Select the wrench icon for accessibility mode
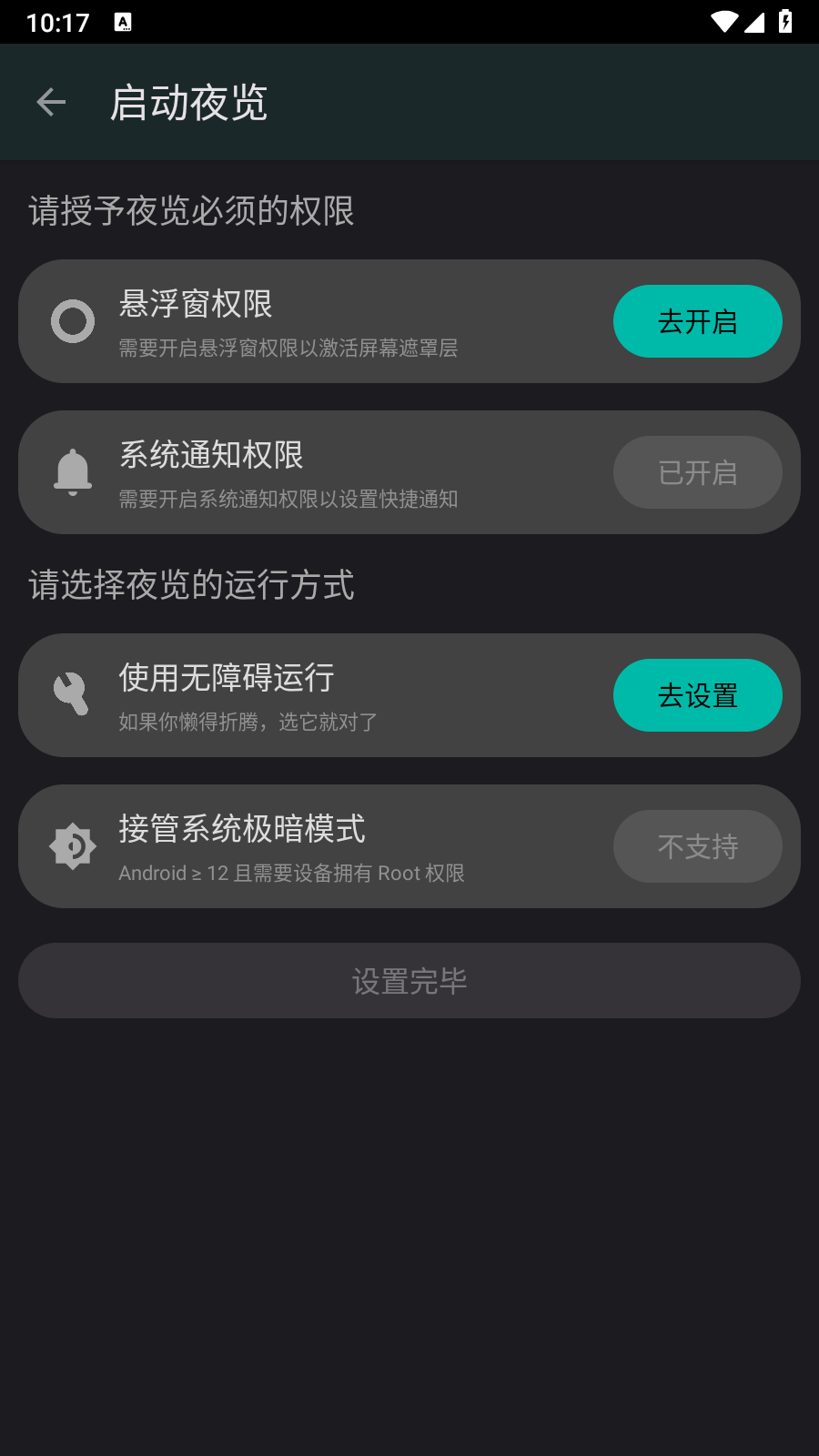 click(x=73, y=694)
